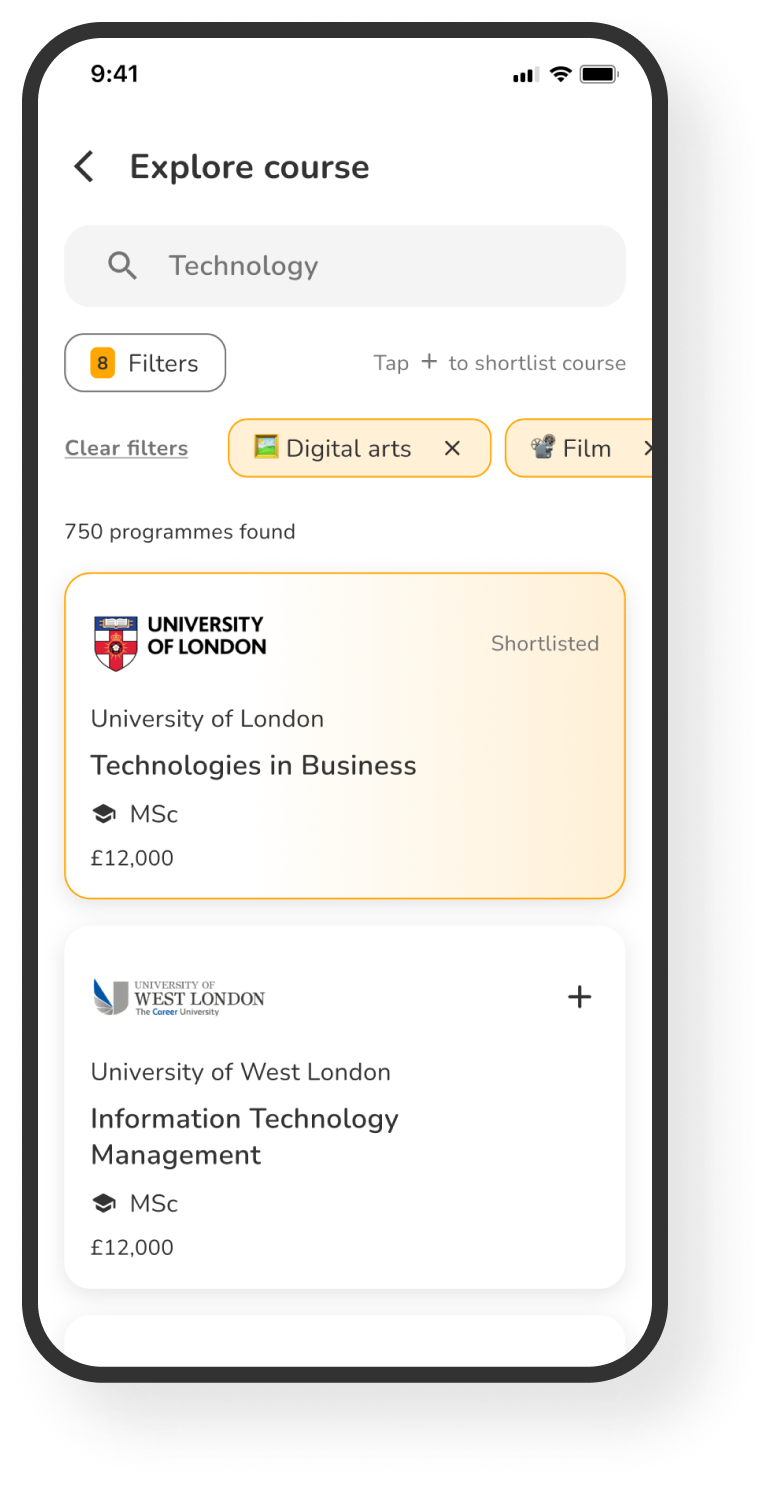This screenshot has width=770, height=1485.
Task: Open the Technologies in Business course card
Action: point(344,765)
